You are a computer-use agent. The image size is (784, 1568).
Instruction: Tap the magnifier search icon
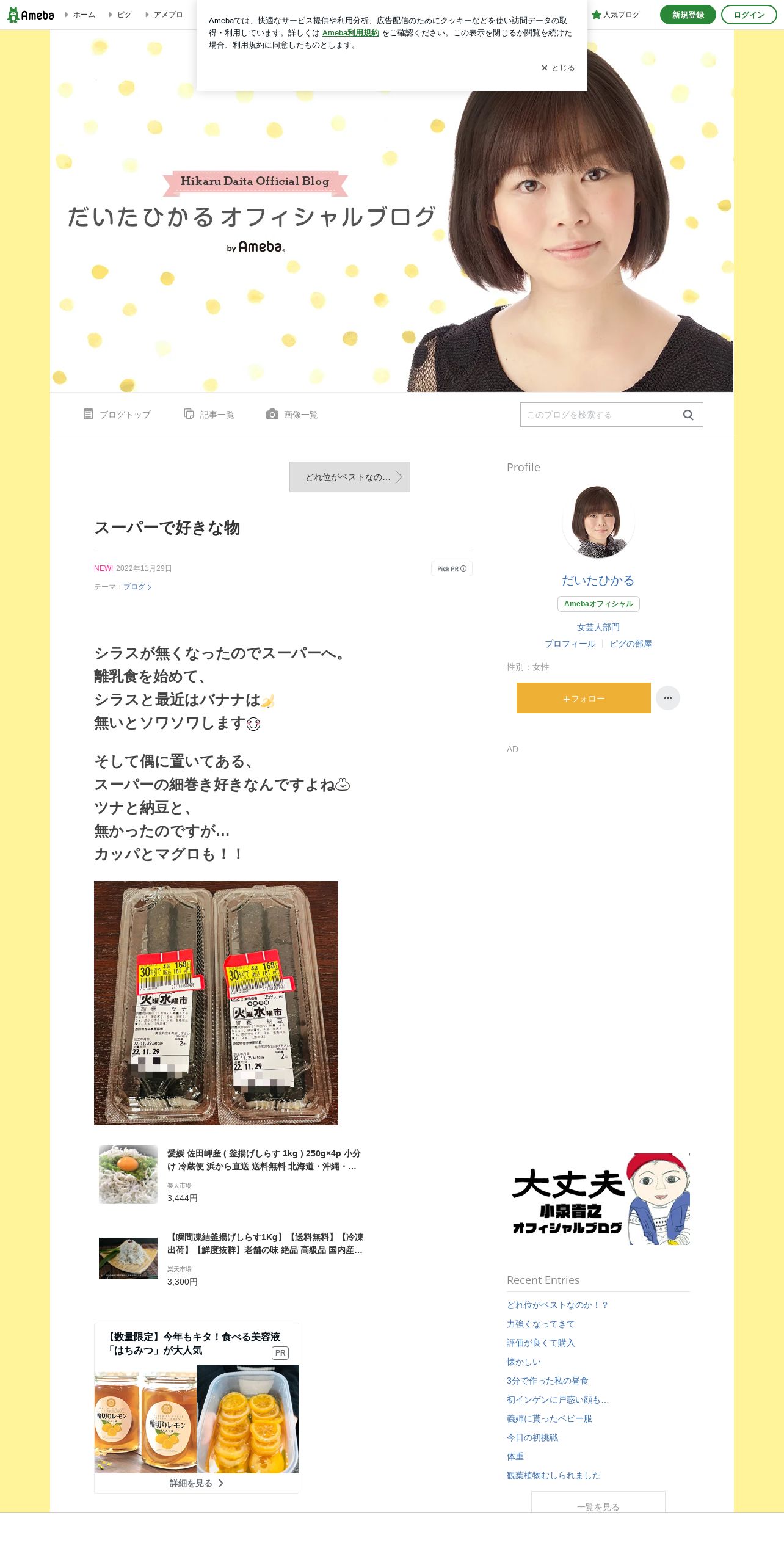pyautogui.click(x=688, y=415)
